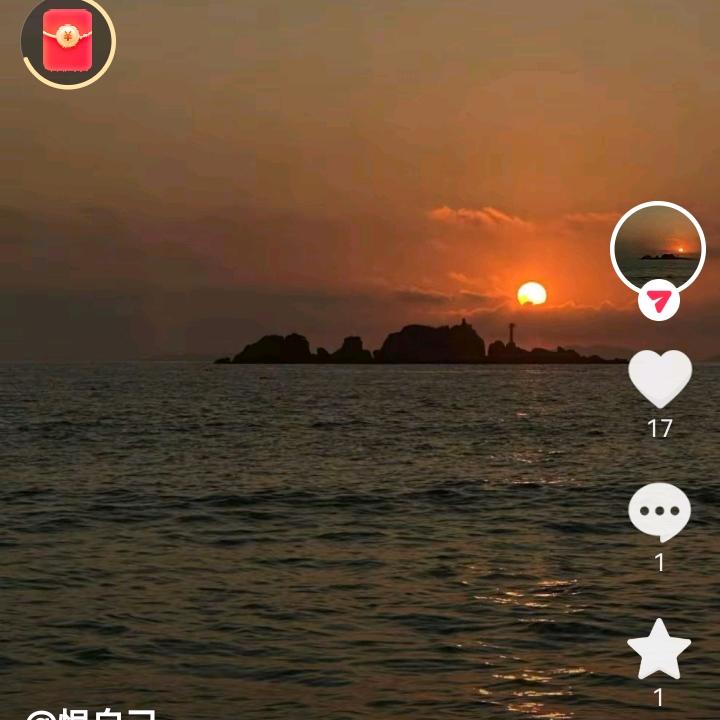The image size is (720, 720).
Task: Follow the creator via the red badge
Action: tap(658, 301)
